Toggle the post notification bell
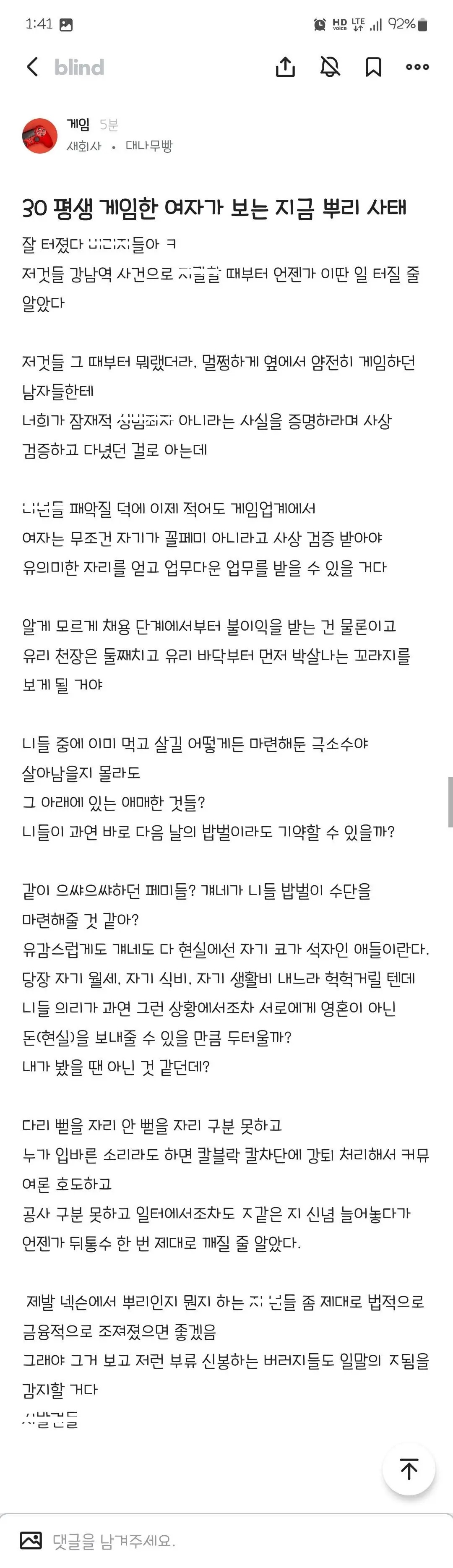Image resolution: width=453 pixels, height=1568 pixels. click(330, 67)
